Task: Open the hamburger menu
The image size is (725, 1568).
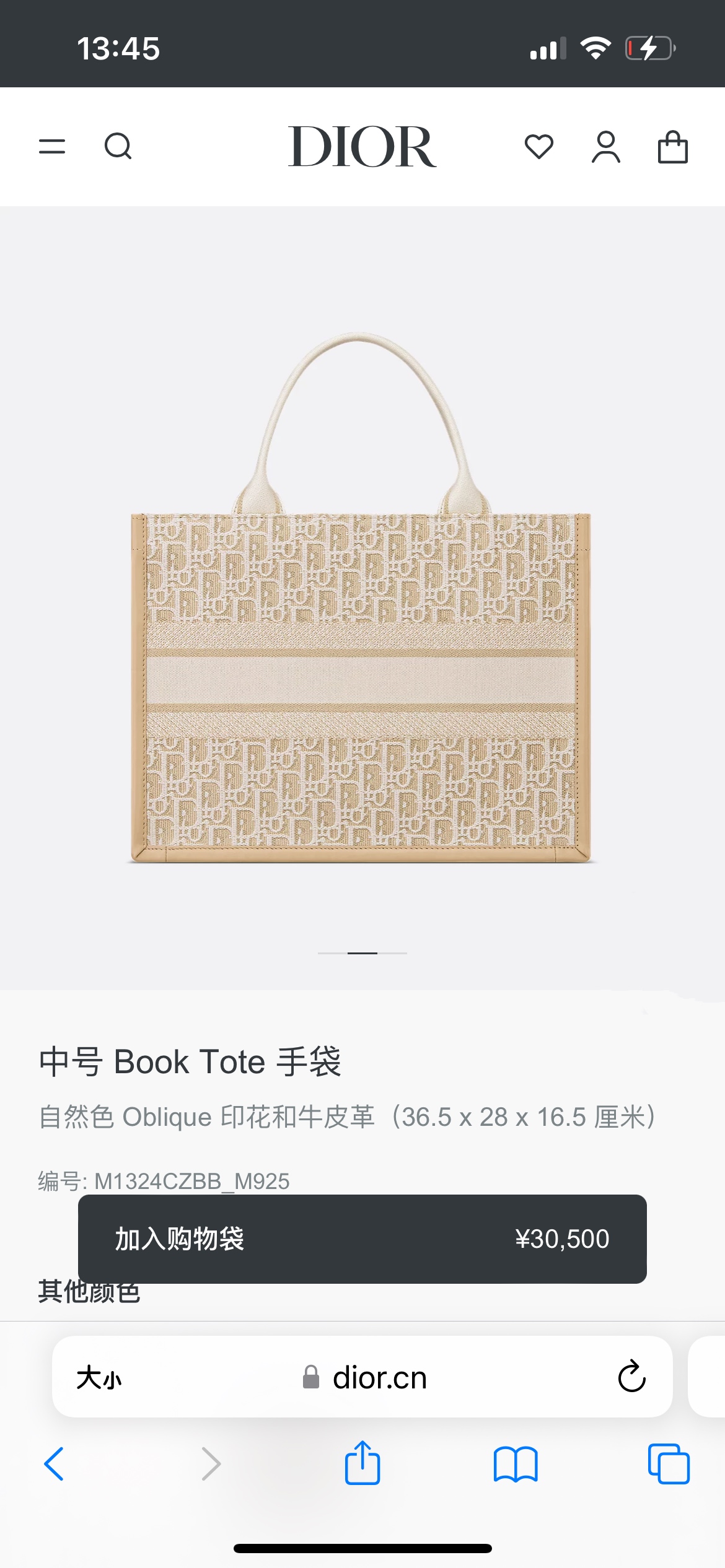Action: click(x=52, y=147)
